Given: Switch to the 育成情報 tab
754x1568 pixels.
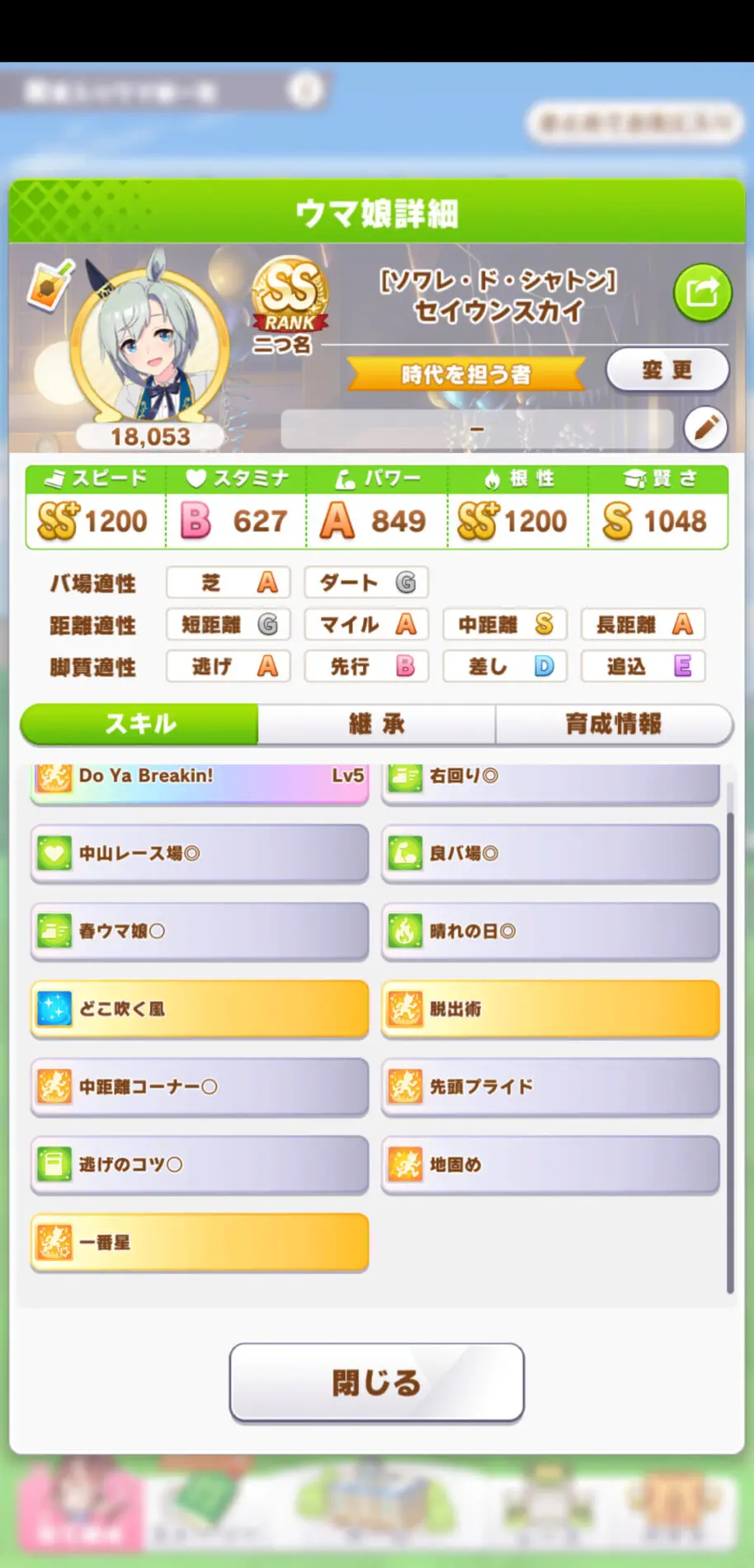Looking at the screenshot, I should [613, 724].
